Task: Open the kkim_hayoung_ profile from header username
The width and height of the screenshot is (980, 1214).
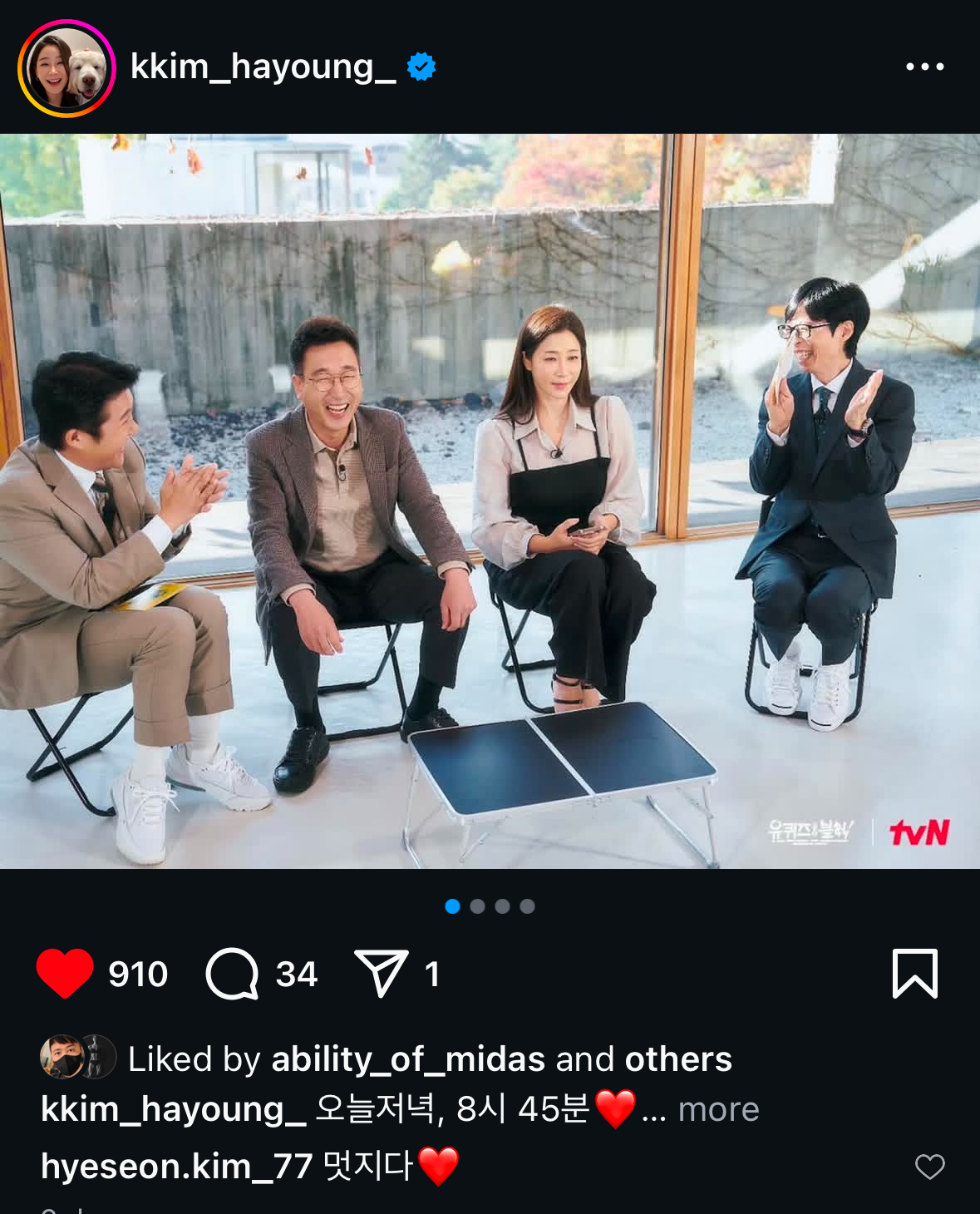Action: (x=263, y=67)
